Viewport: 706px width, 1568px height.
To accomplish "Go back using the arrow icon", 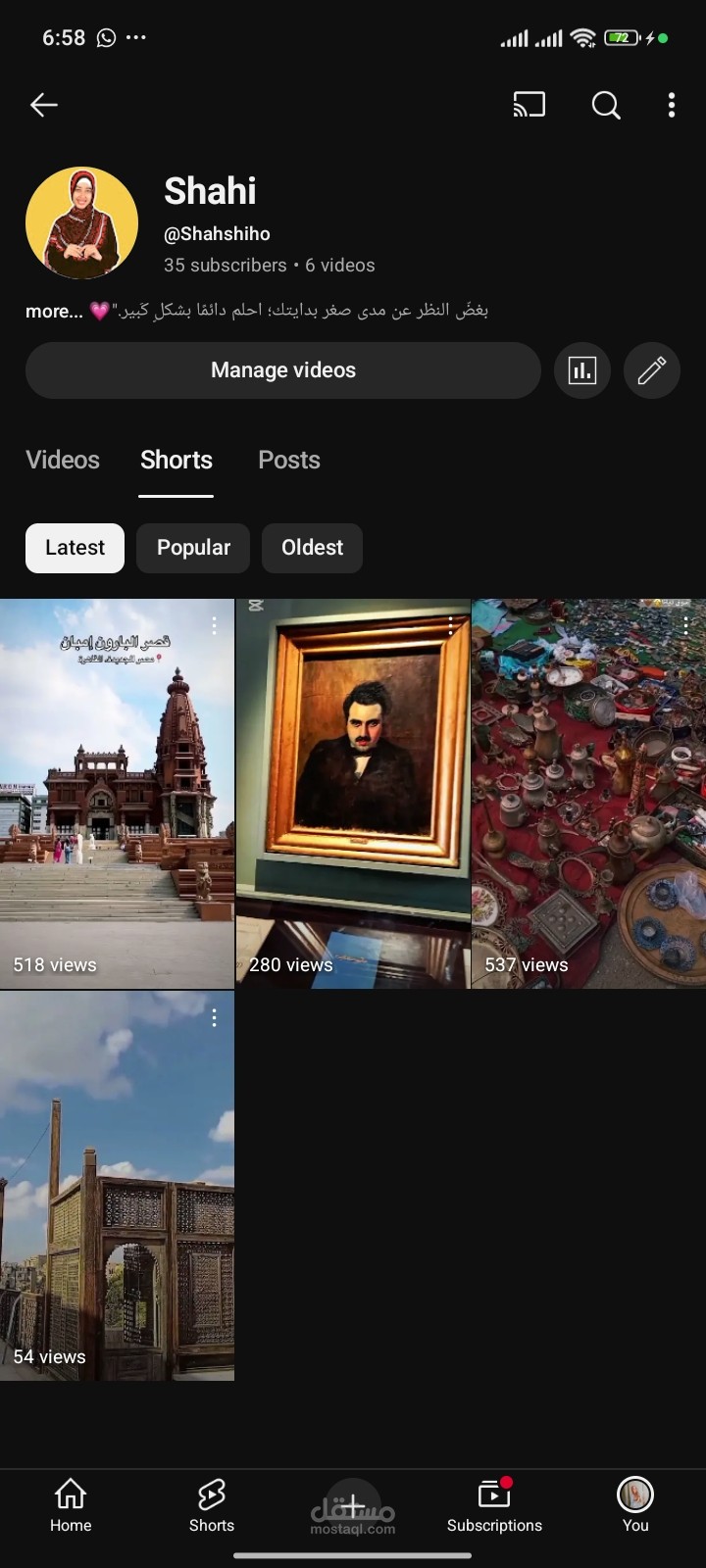I will [x=44, y=105].
